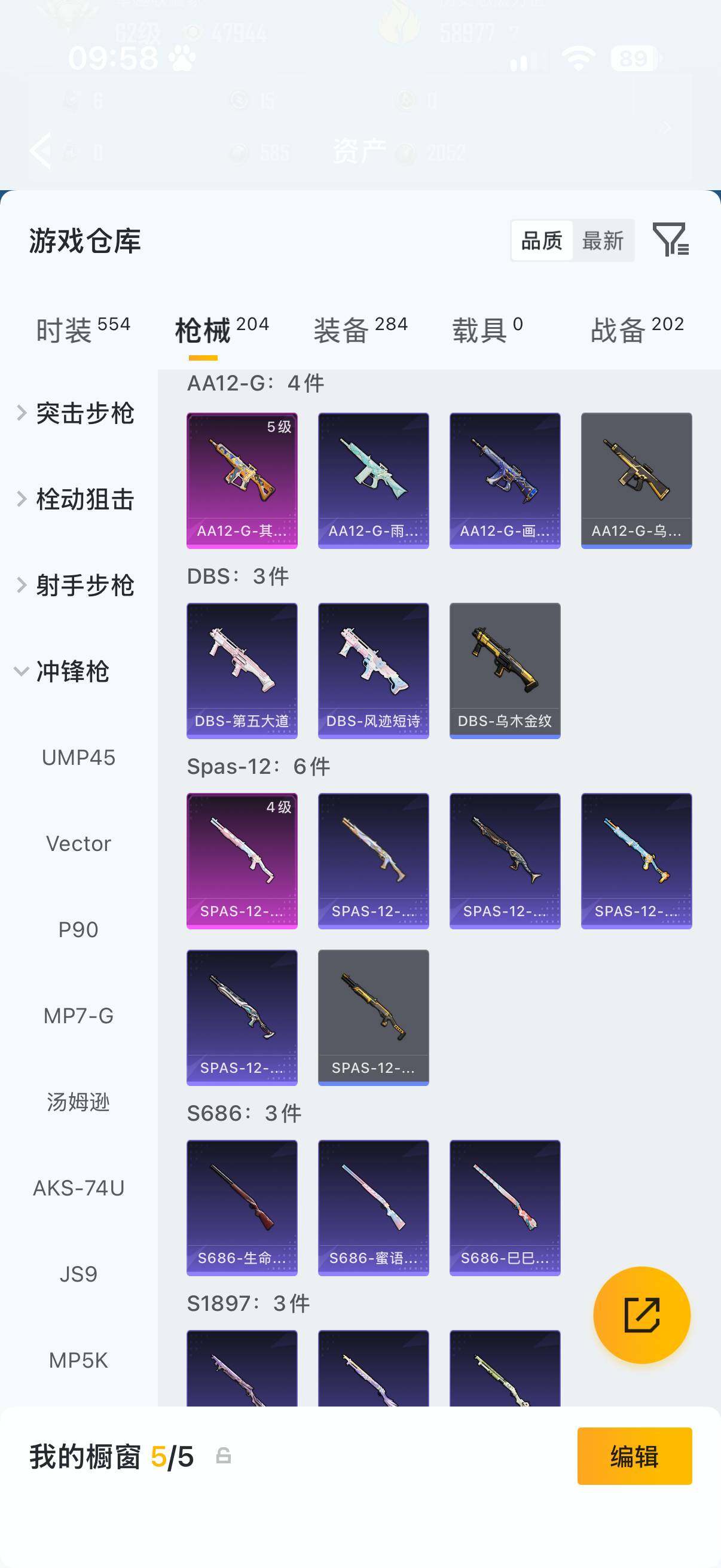Viewport: 721px width, 1568px height.
Task: Open the DBS-乌木金纹 skin tile
Action: (x=505, y=671)
